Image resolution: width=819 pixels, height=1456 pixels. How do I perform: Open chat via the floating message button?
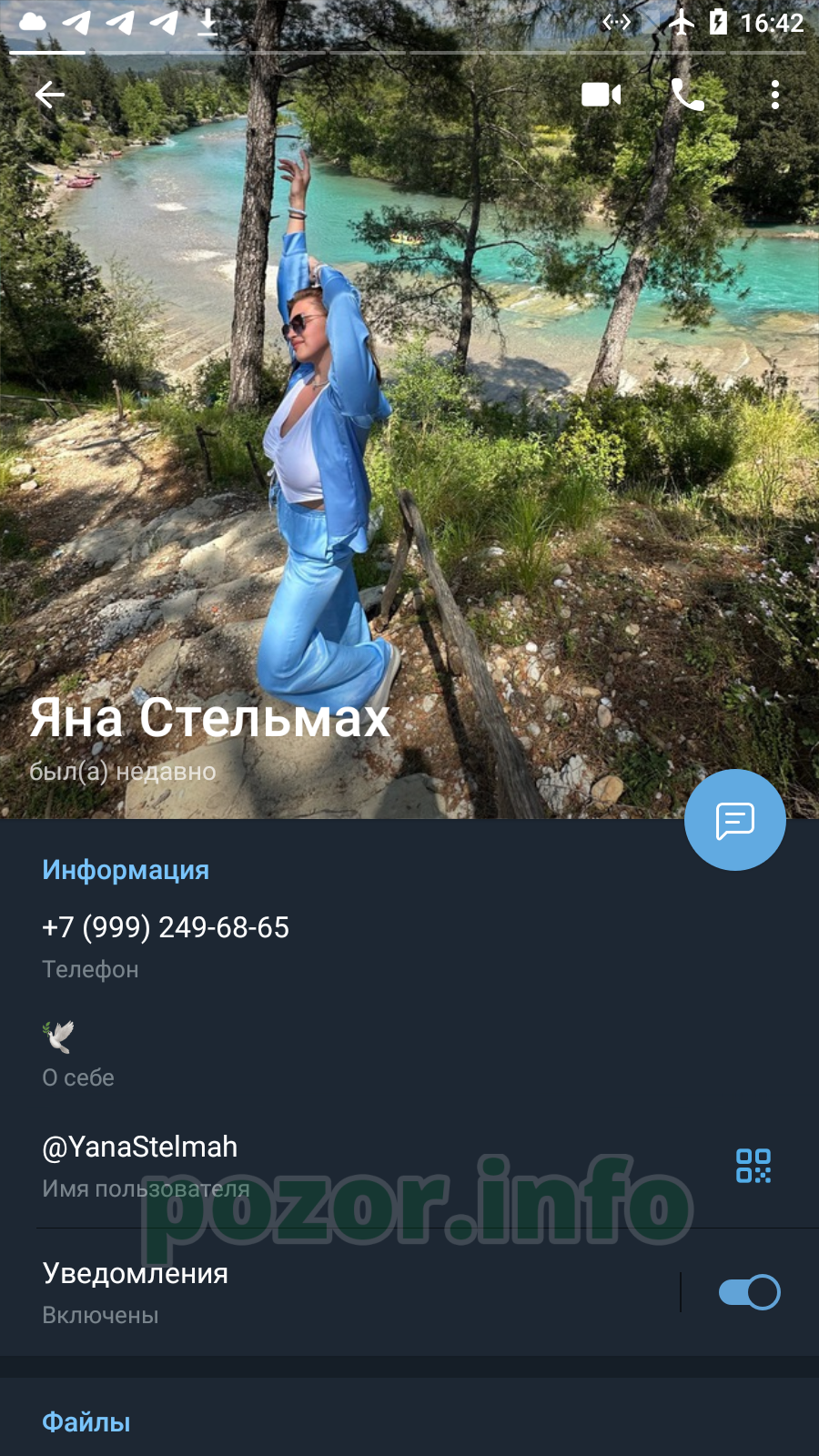[x=735, y=820]
